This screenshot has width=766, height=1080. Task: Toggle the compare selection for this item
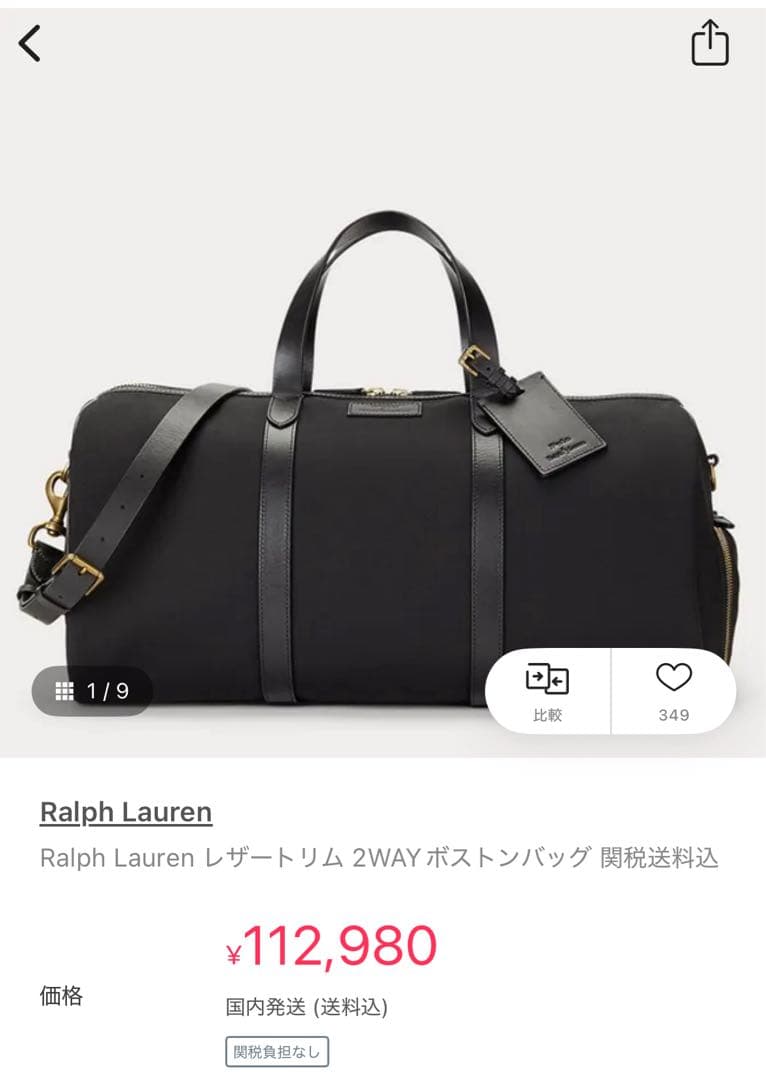click(548, 691)
